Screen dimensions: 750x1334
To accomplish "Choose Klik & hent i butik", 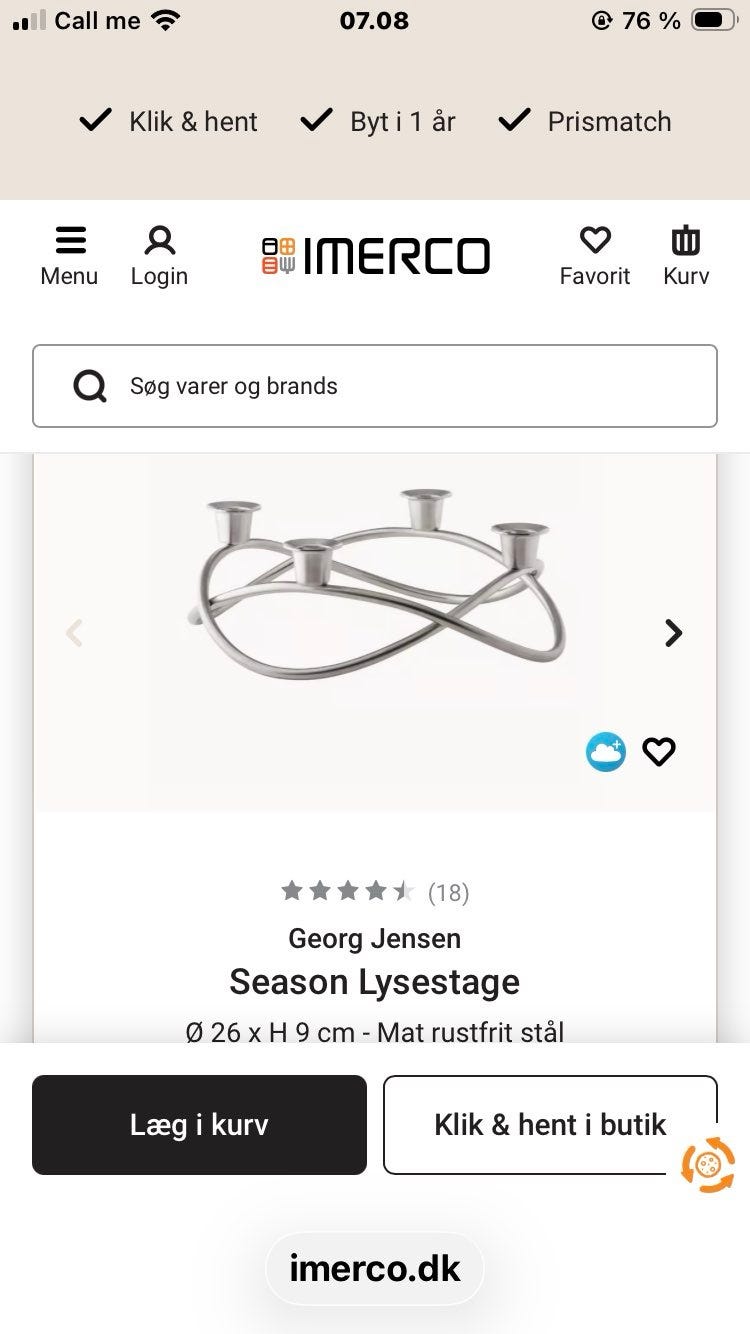I will point(550,1124).
